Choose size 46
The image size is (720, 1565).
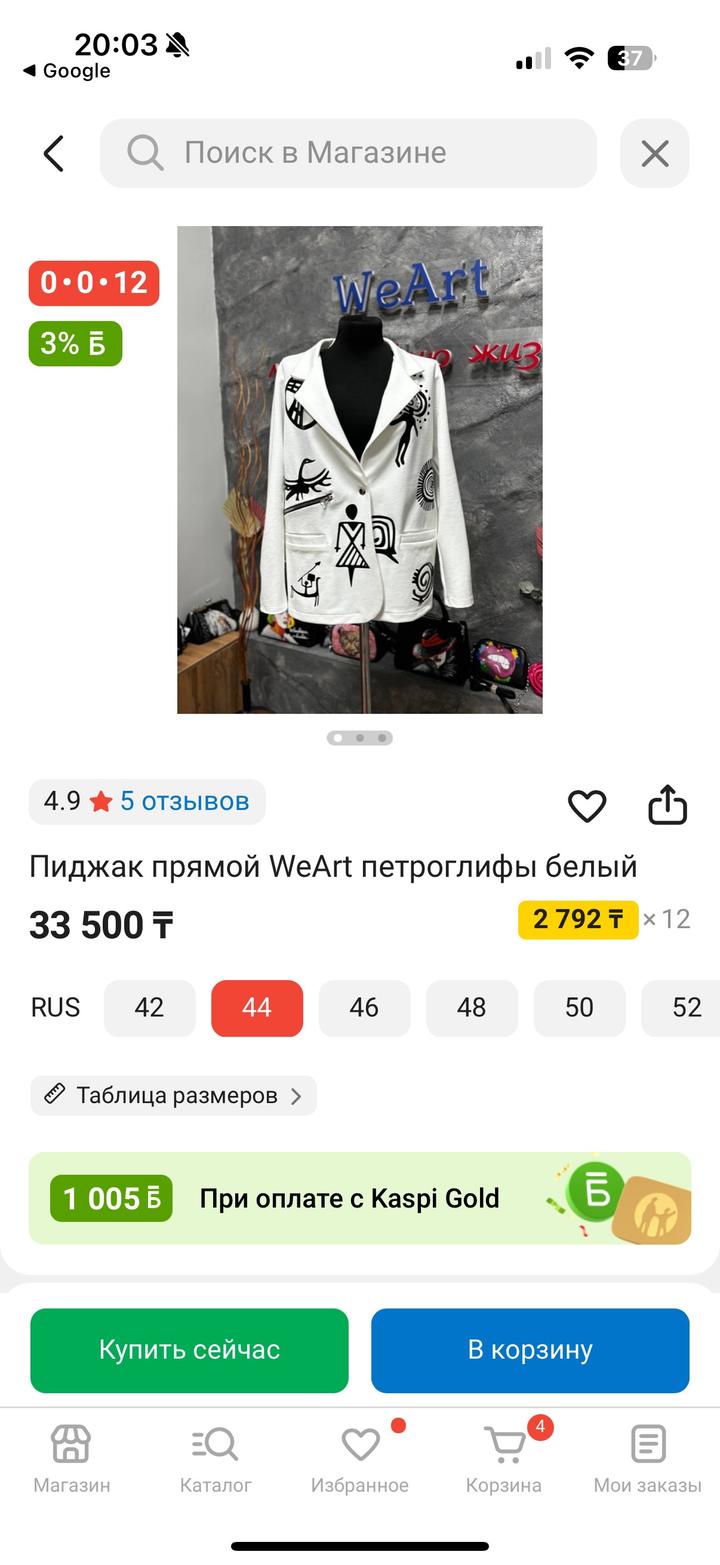tap(364, 1008)
